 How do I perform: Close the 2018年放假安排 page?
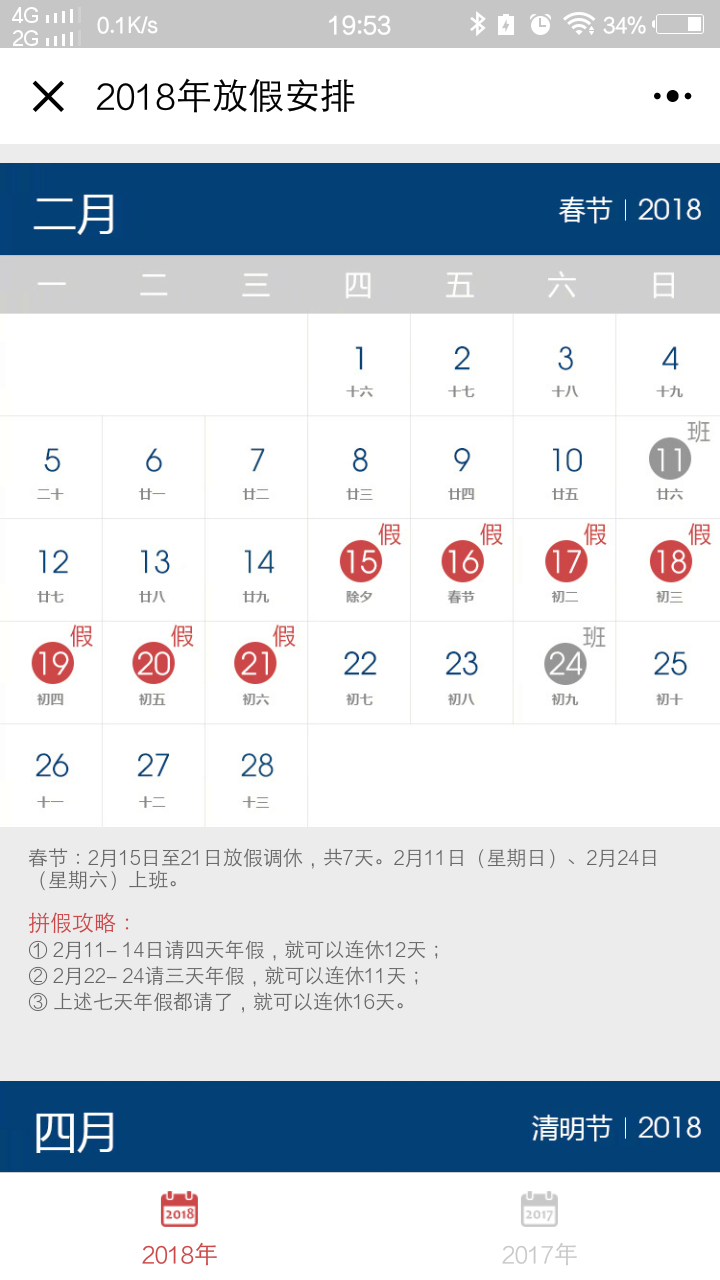48,97
